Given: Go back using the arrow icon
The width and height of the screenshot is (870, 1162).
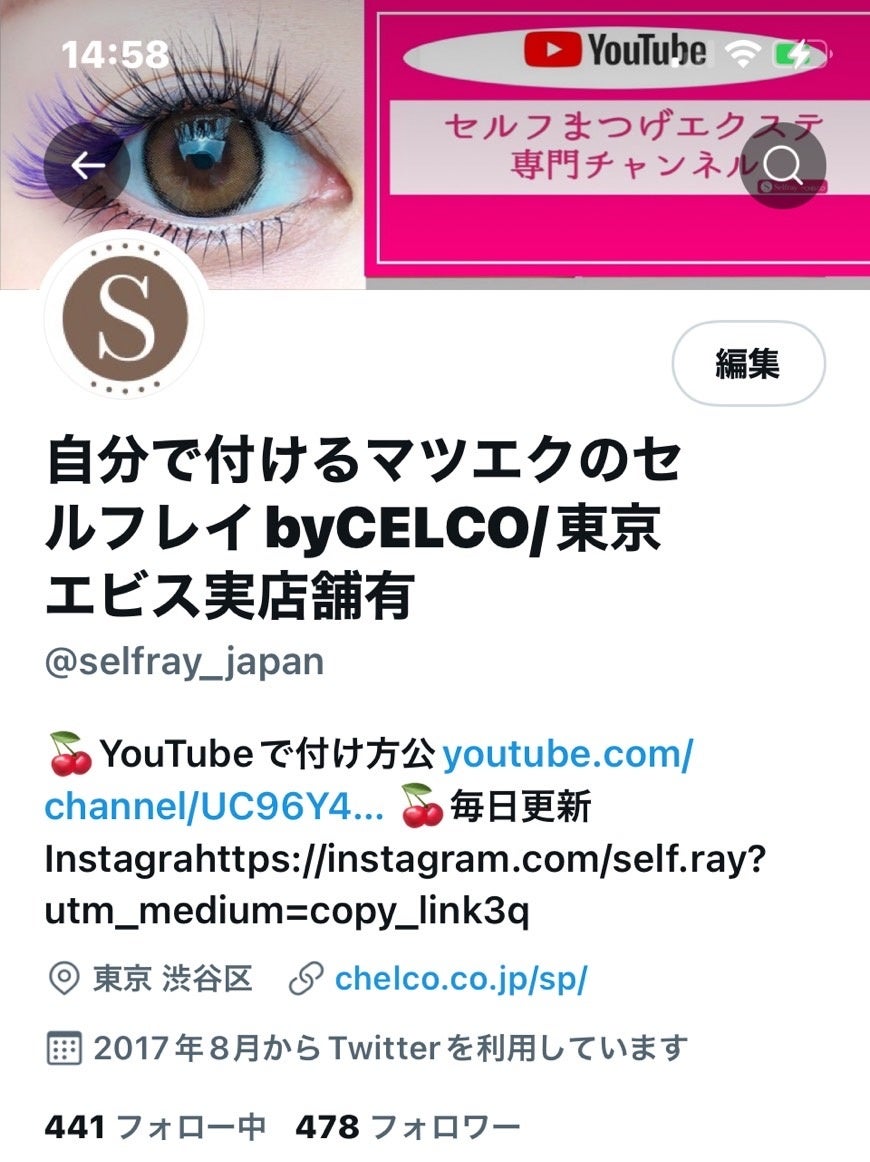Looking at the screenshot, I should [x=87, y=165].
